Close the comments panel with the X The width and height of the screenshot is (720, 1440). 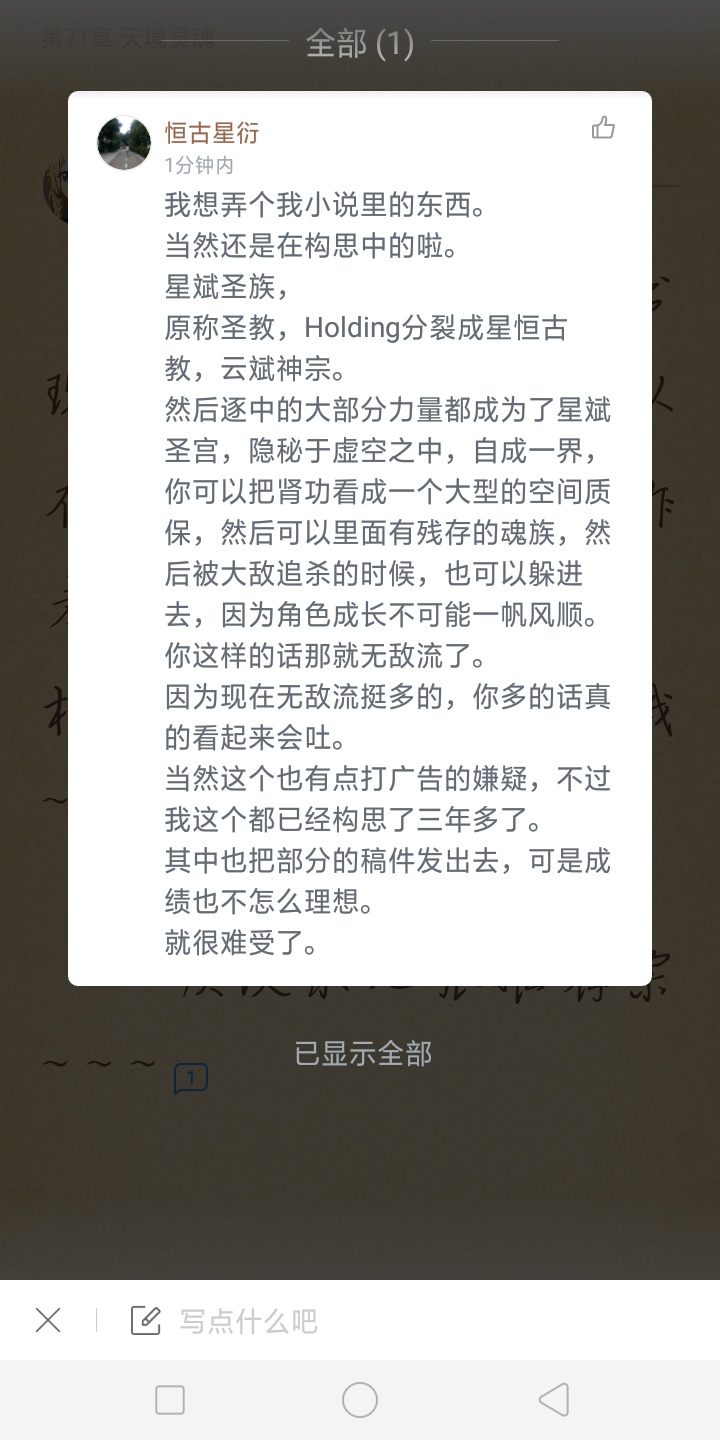tap(48, 1320)
